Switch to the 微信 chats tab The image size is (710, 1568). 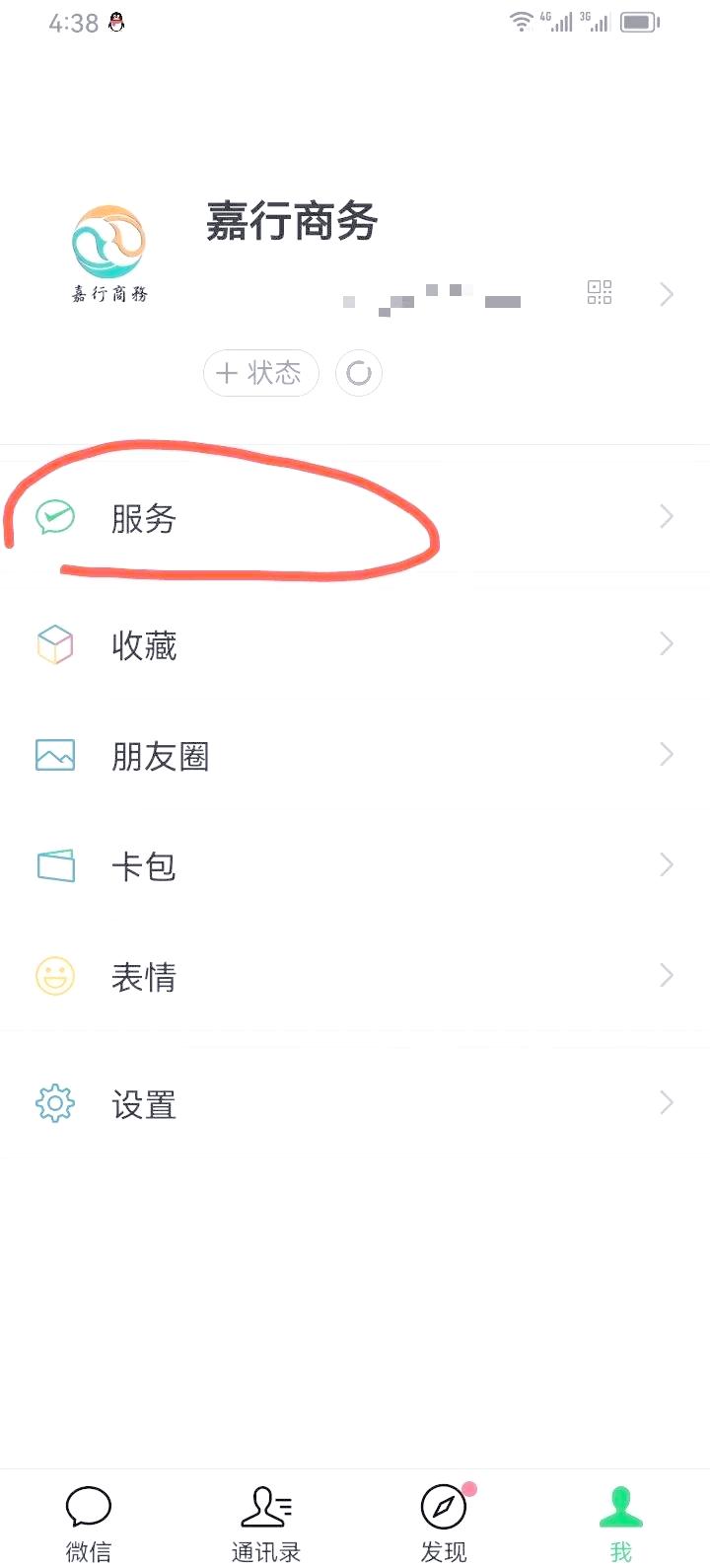[89, 1523]
